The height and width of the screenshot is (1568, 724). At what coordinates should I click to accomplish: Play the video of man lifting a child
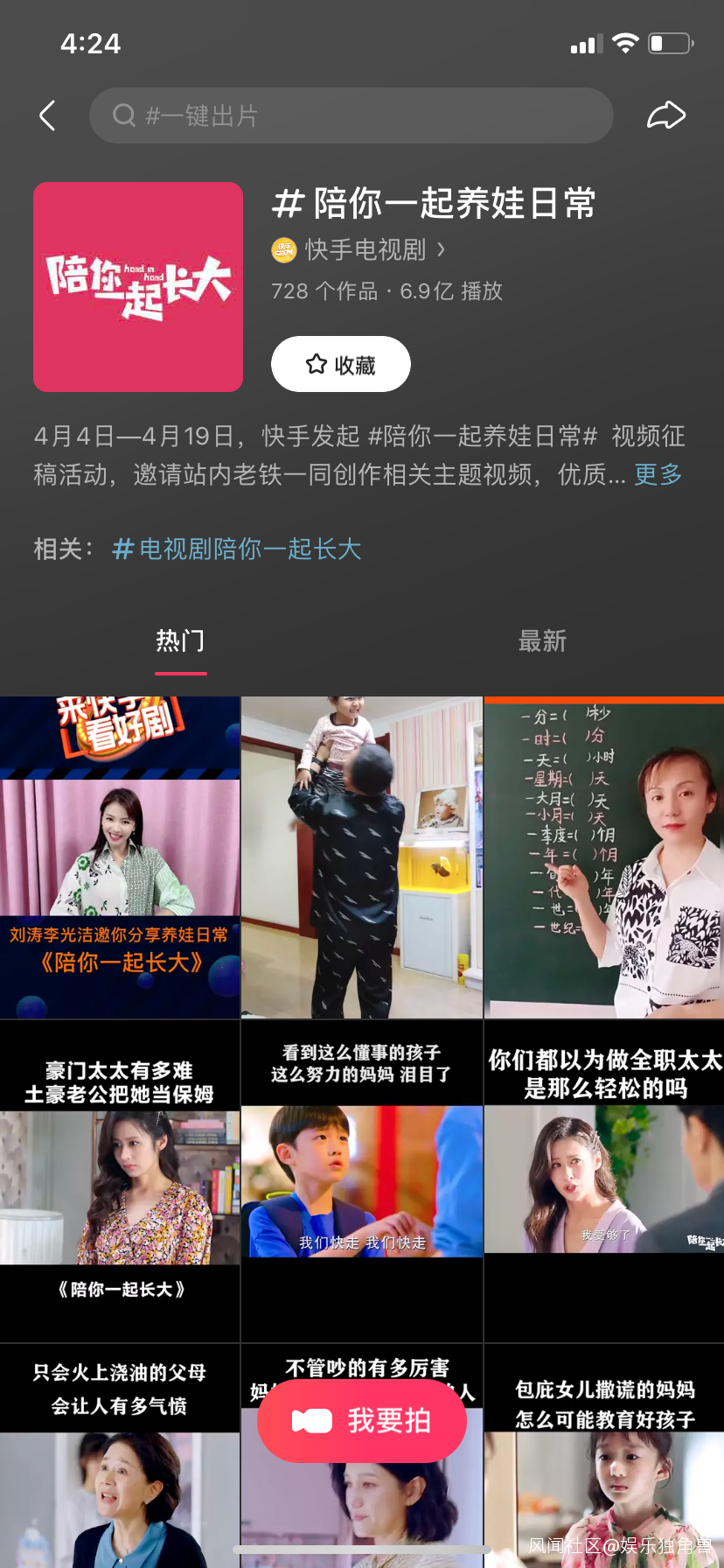[362, 857]
